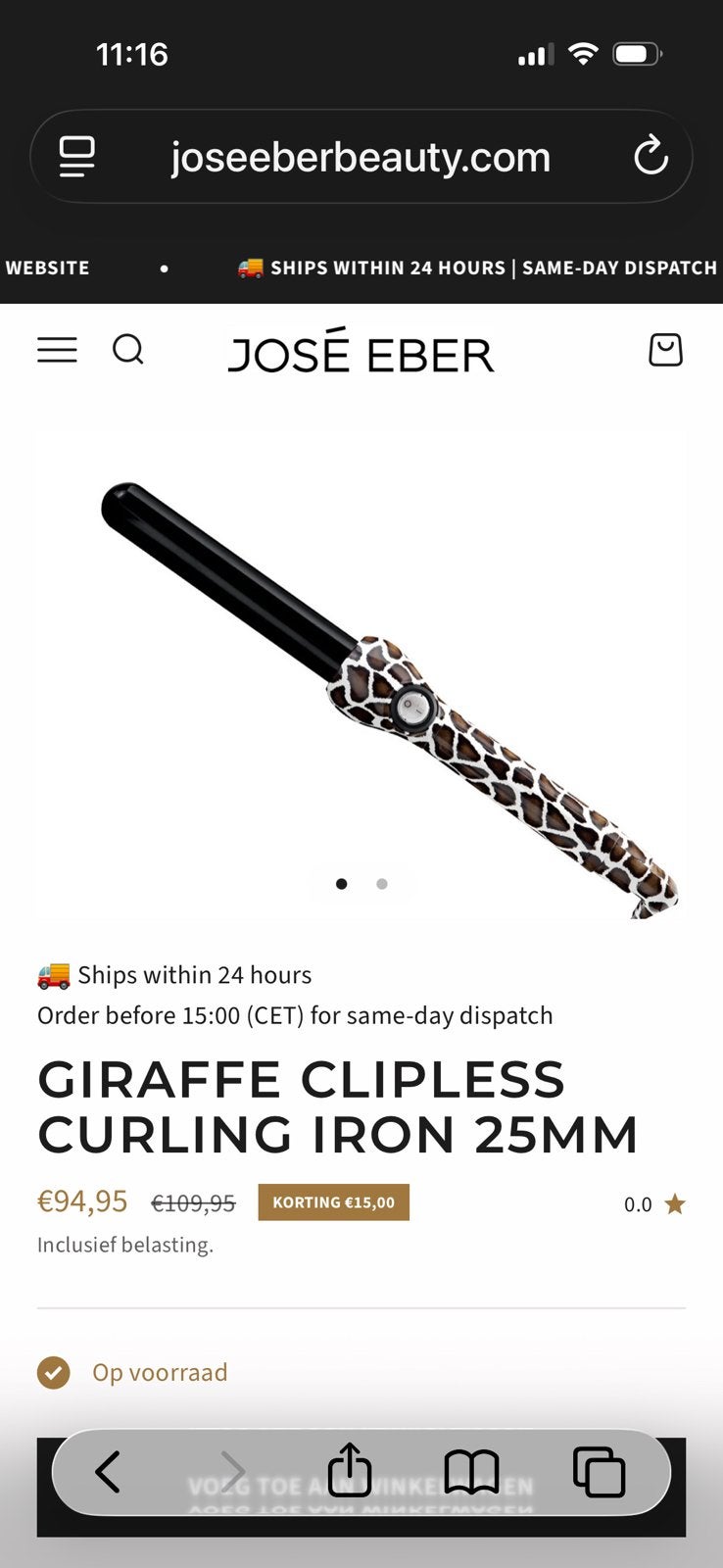This screenshot has width=723, height=1568.
Task: Open the site search icon
Action: click(x=127, y=349)
